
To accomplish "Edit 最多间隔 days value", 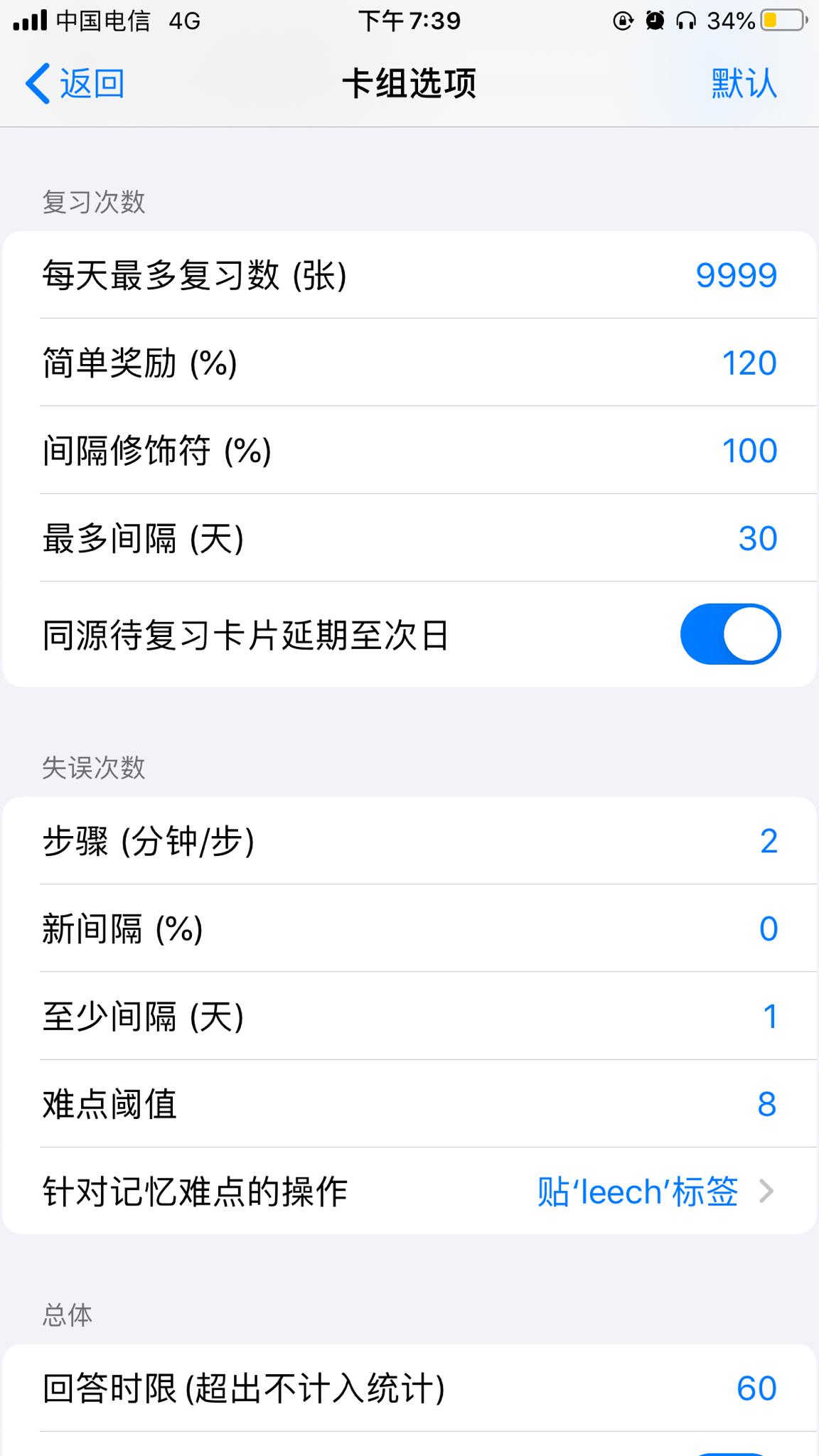I will click(757, 538).
